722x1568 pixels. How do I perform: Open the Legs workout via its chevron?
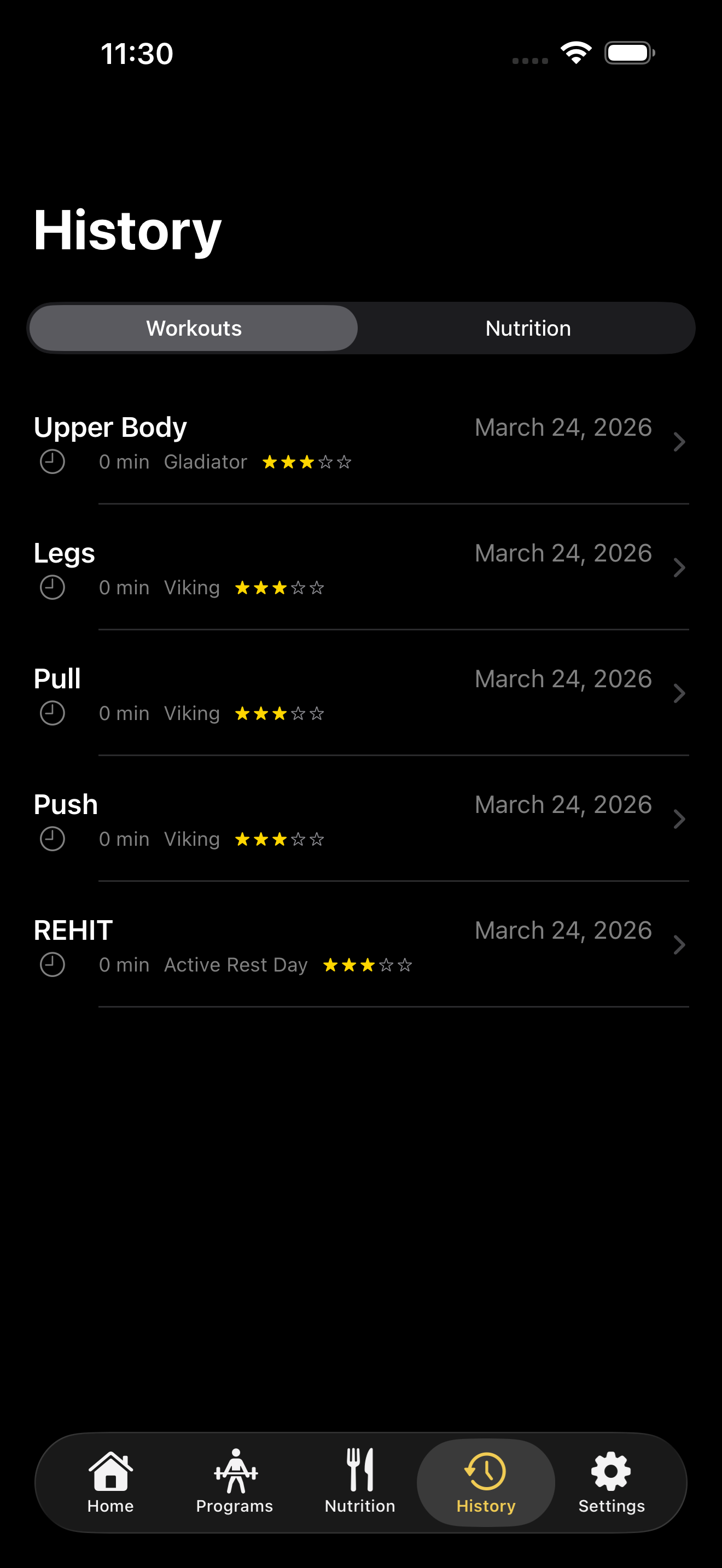(x=679, y=567)
